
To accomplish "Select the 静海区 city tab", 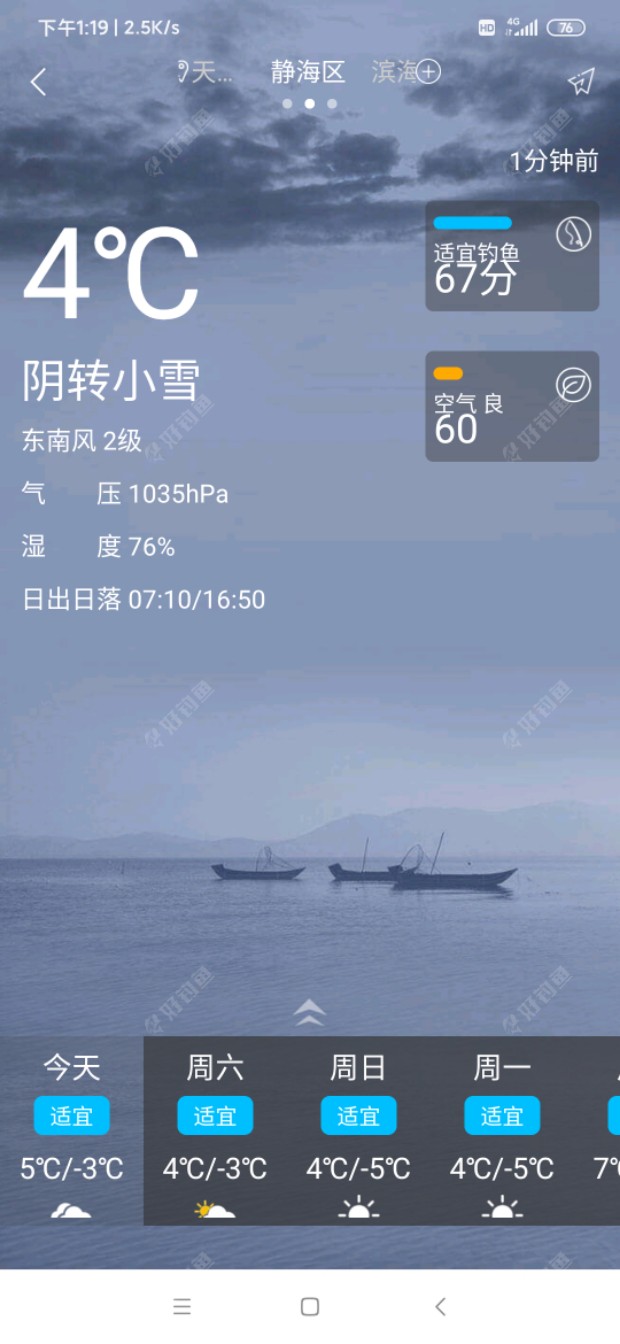I will point(308,72).
